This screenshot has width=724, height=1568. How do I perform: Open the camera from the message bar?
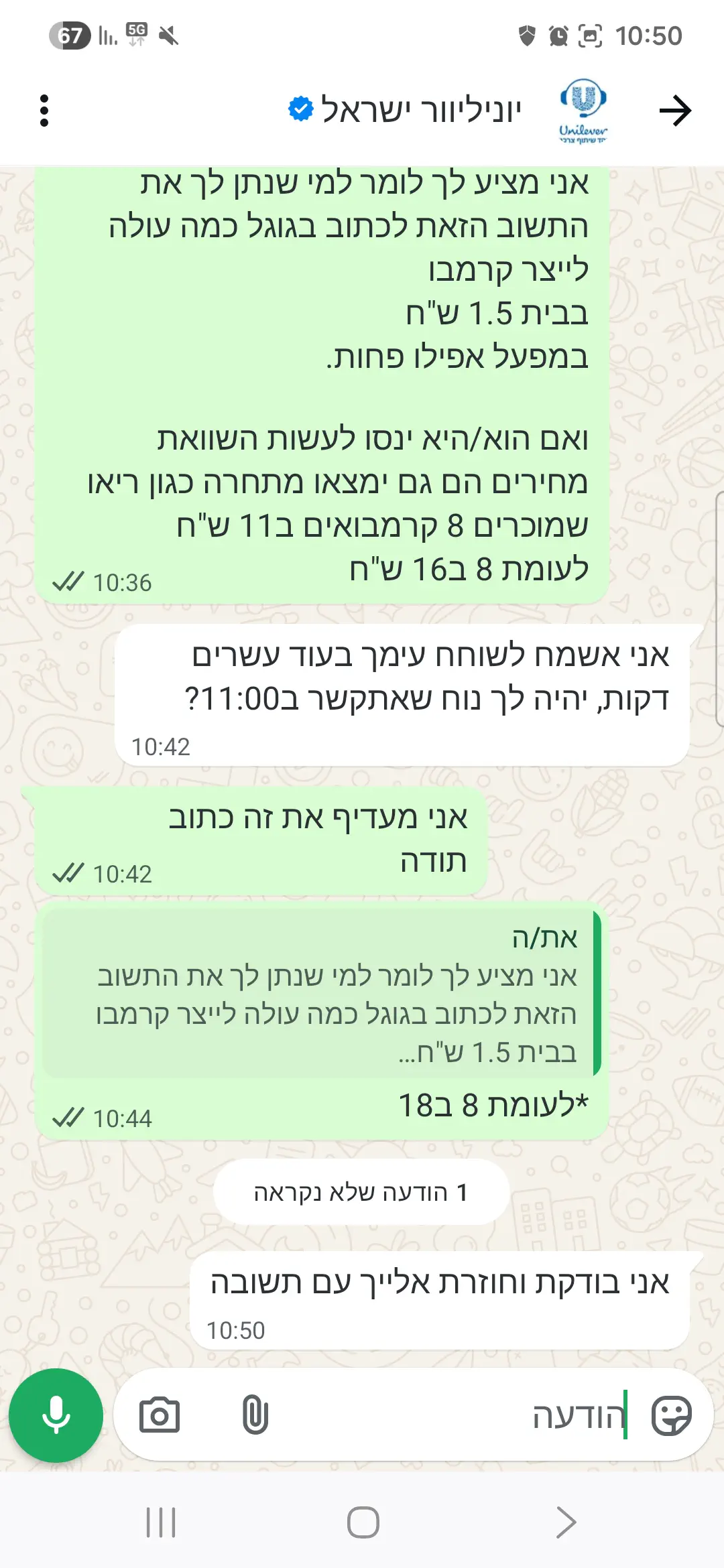(160, 1415)
